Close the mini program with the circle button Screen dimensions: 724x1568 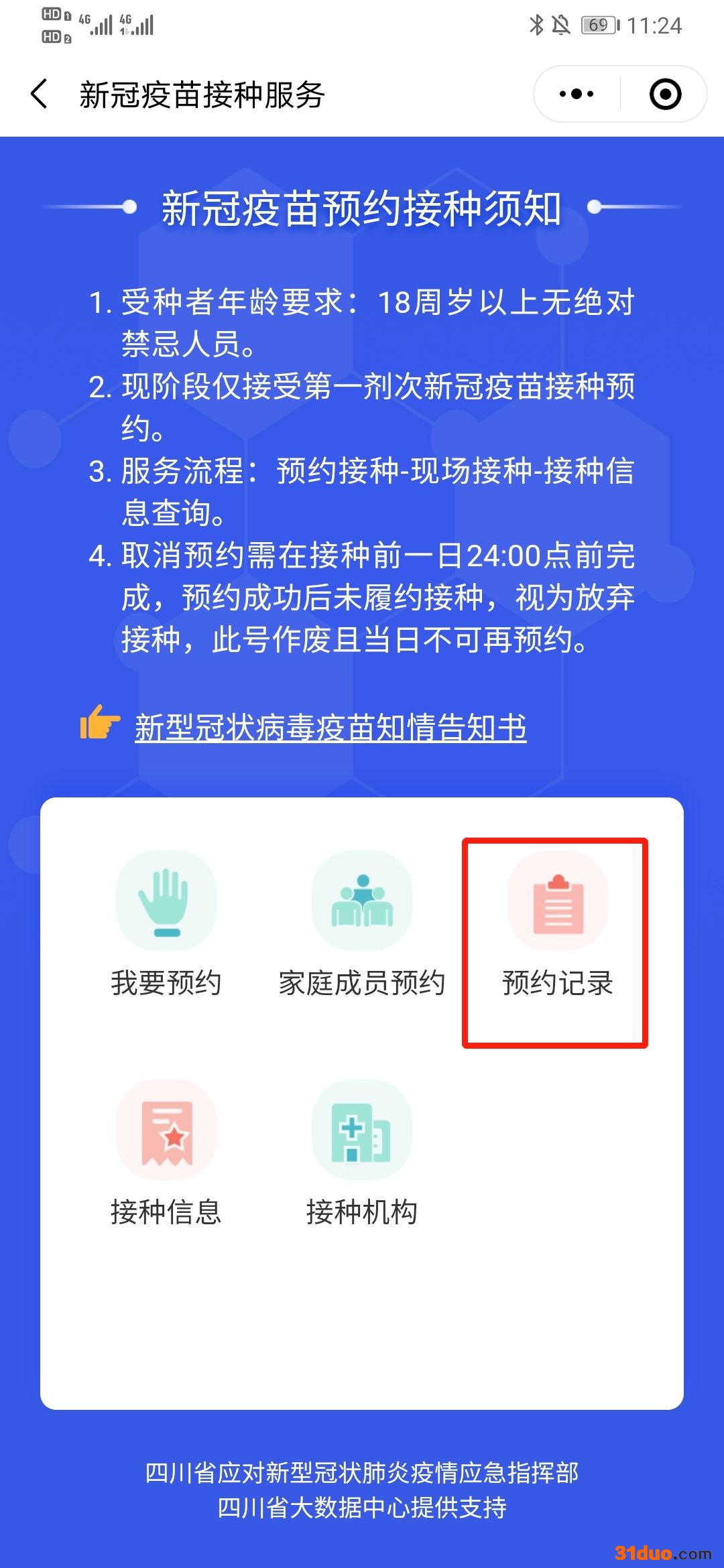tap(665, 94)
